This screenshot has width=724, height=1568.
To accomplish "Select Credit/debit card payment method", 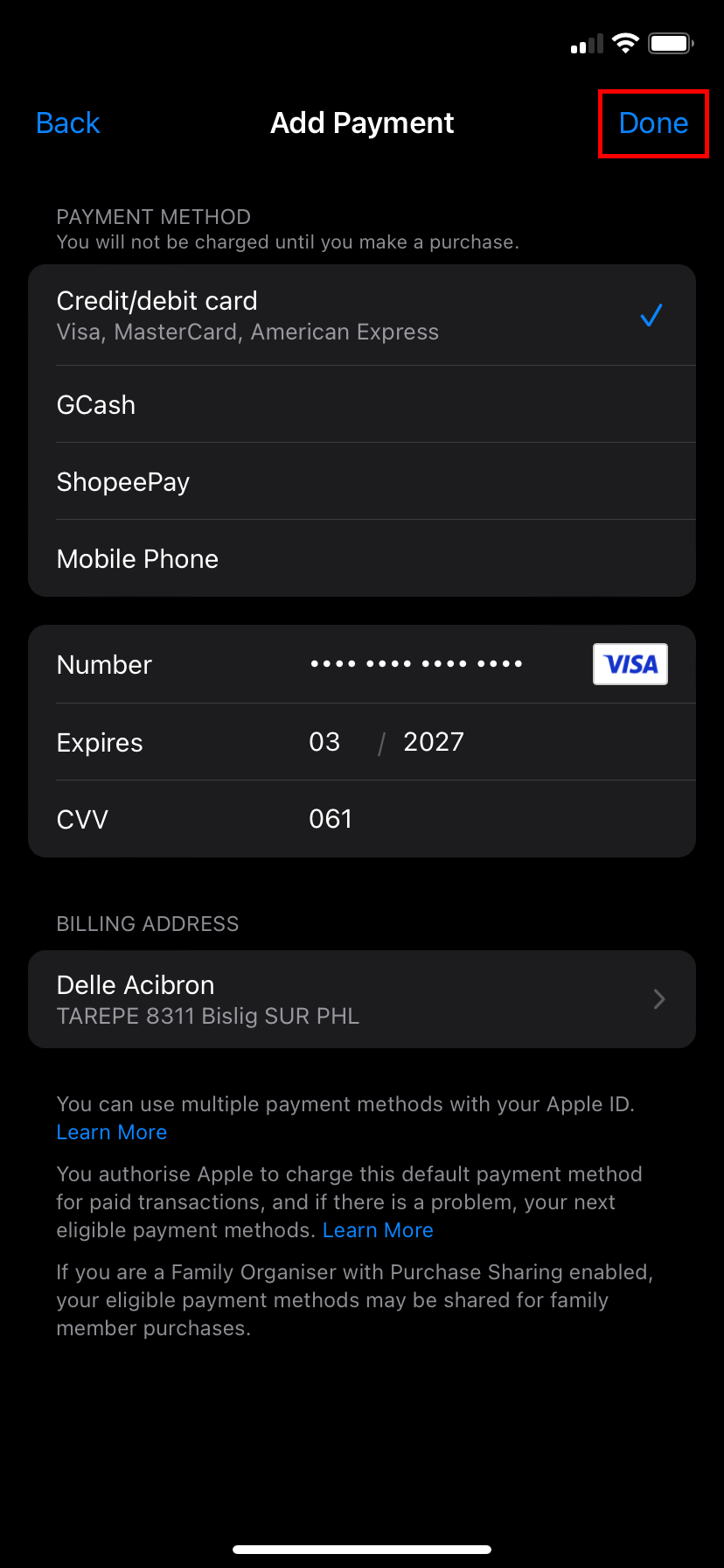I will (362, 315).
